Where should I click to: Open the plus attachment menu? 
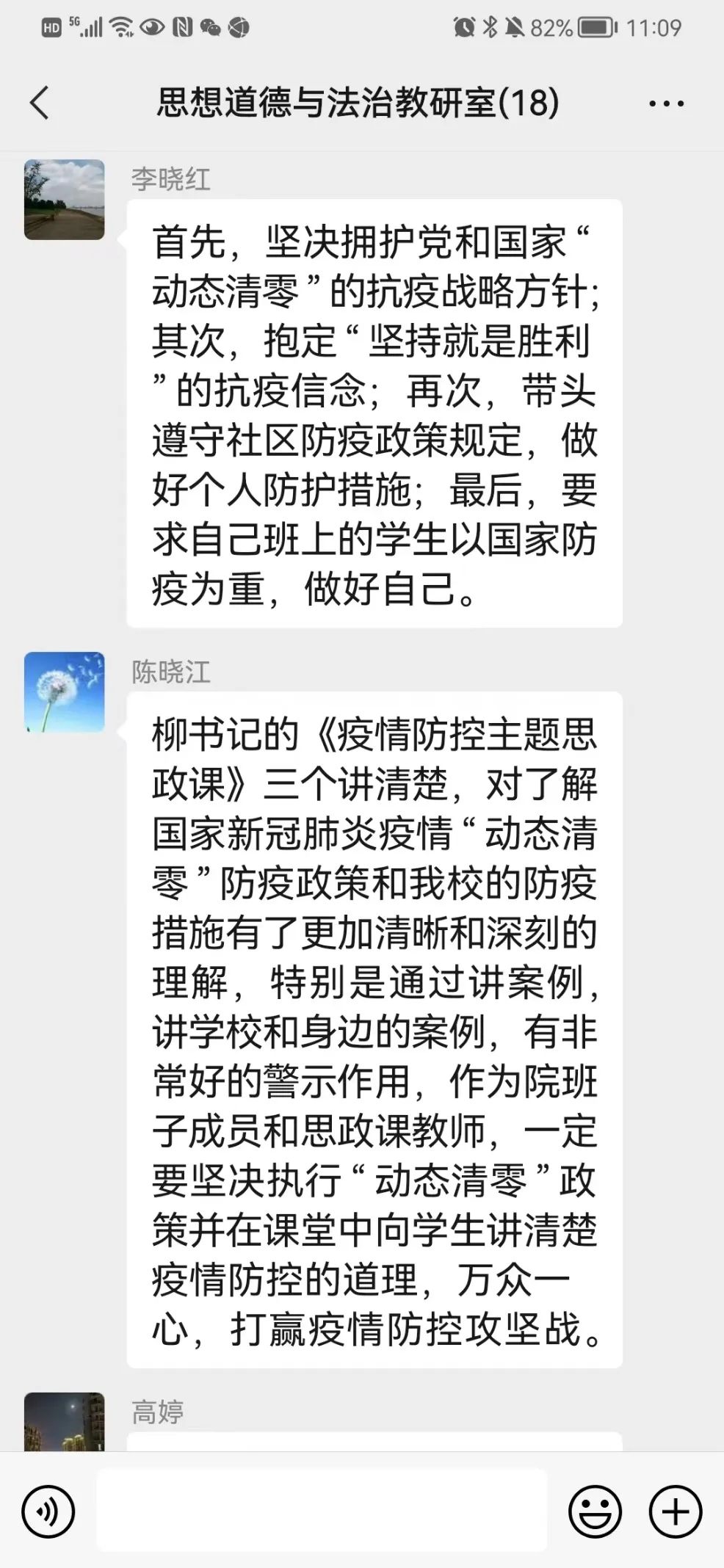click(675, 1511)
